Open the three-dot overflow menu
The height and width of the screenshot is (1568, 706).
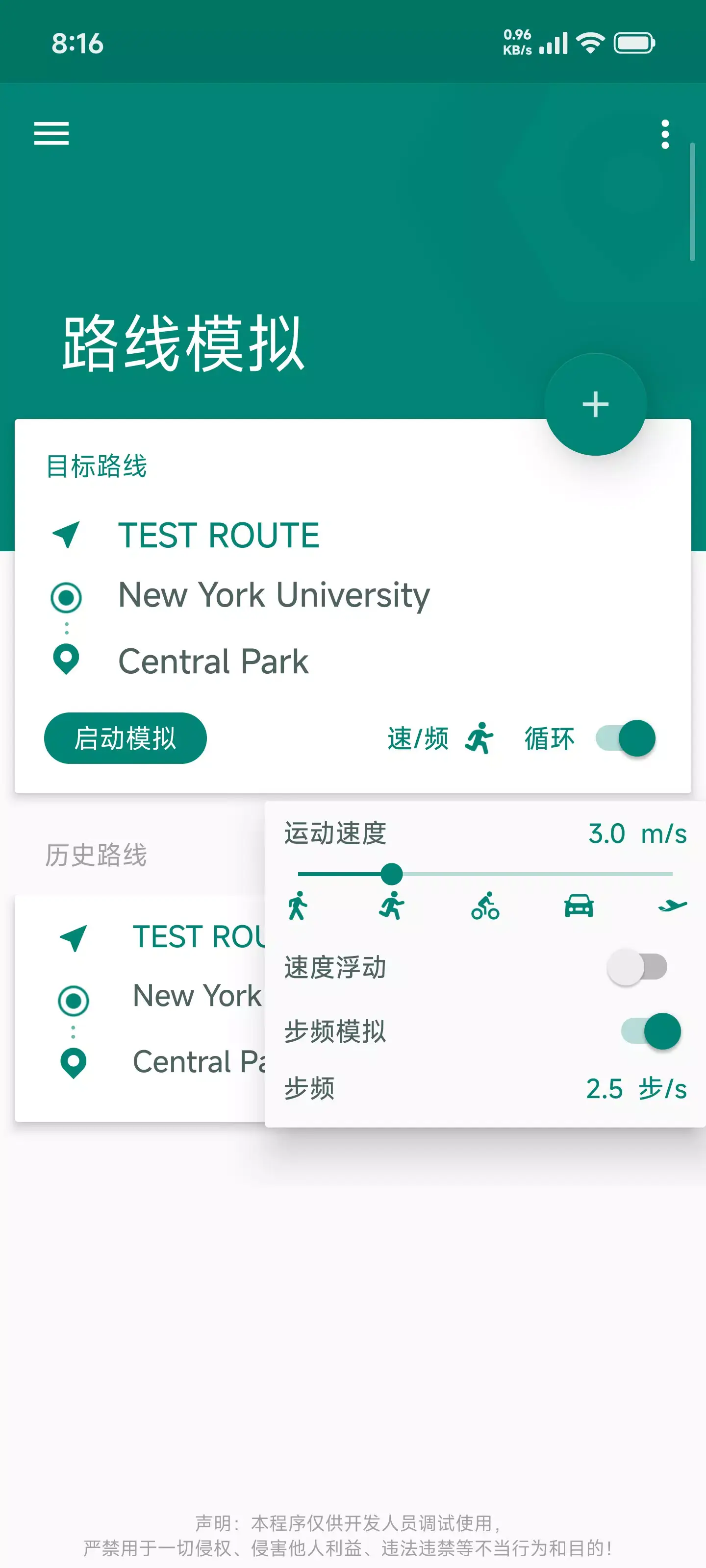(x=664, y=134)
